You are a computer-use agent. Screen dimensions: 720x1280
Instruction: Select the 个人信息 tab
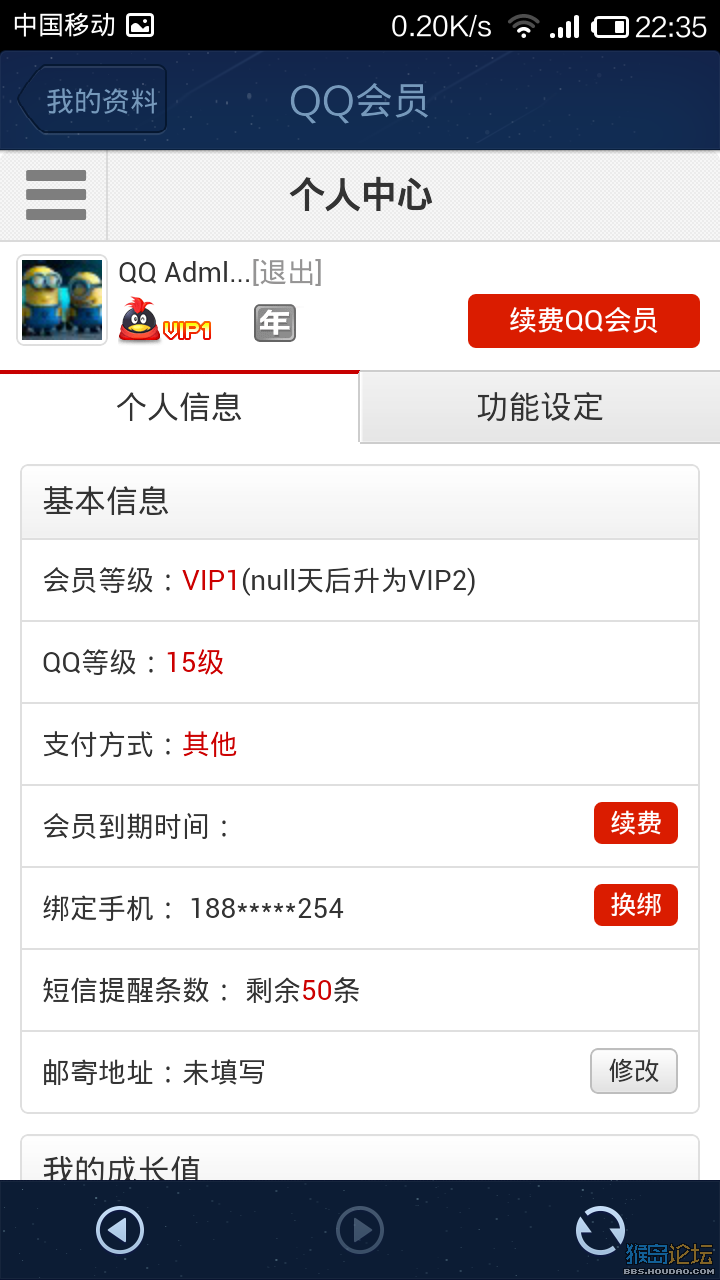pos(179,407)
